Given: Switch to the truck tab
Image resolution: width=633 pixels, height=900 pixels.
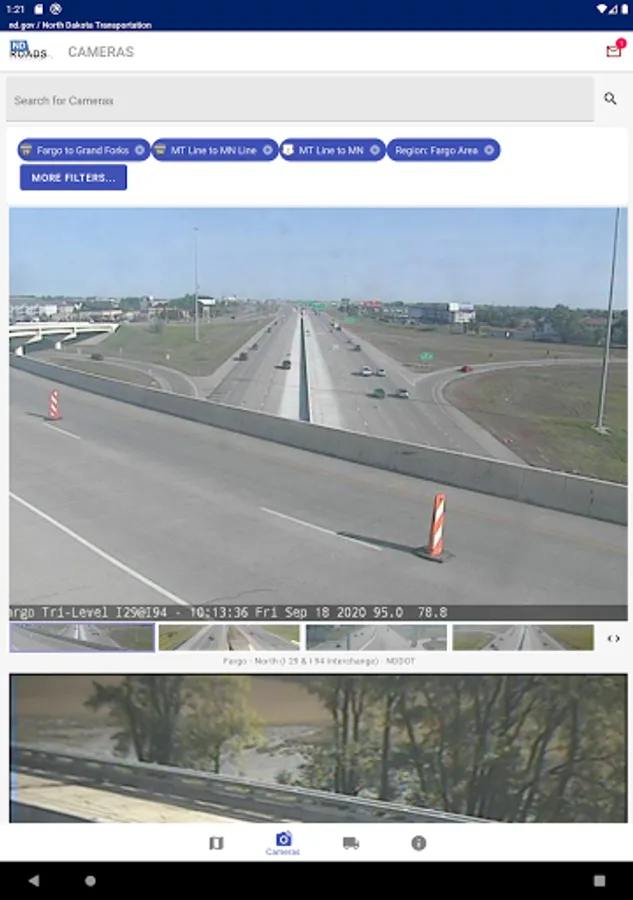Looking at the screenshot, I should pyautogui.click(x=351, y=843).
